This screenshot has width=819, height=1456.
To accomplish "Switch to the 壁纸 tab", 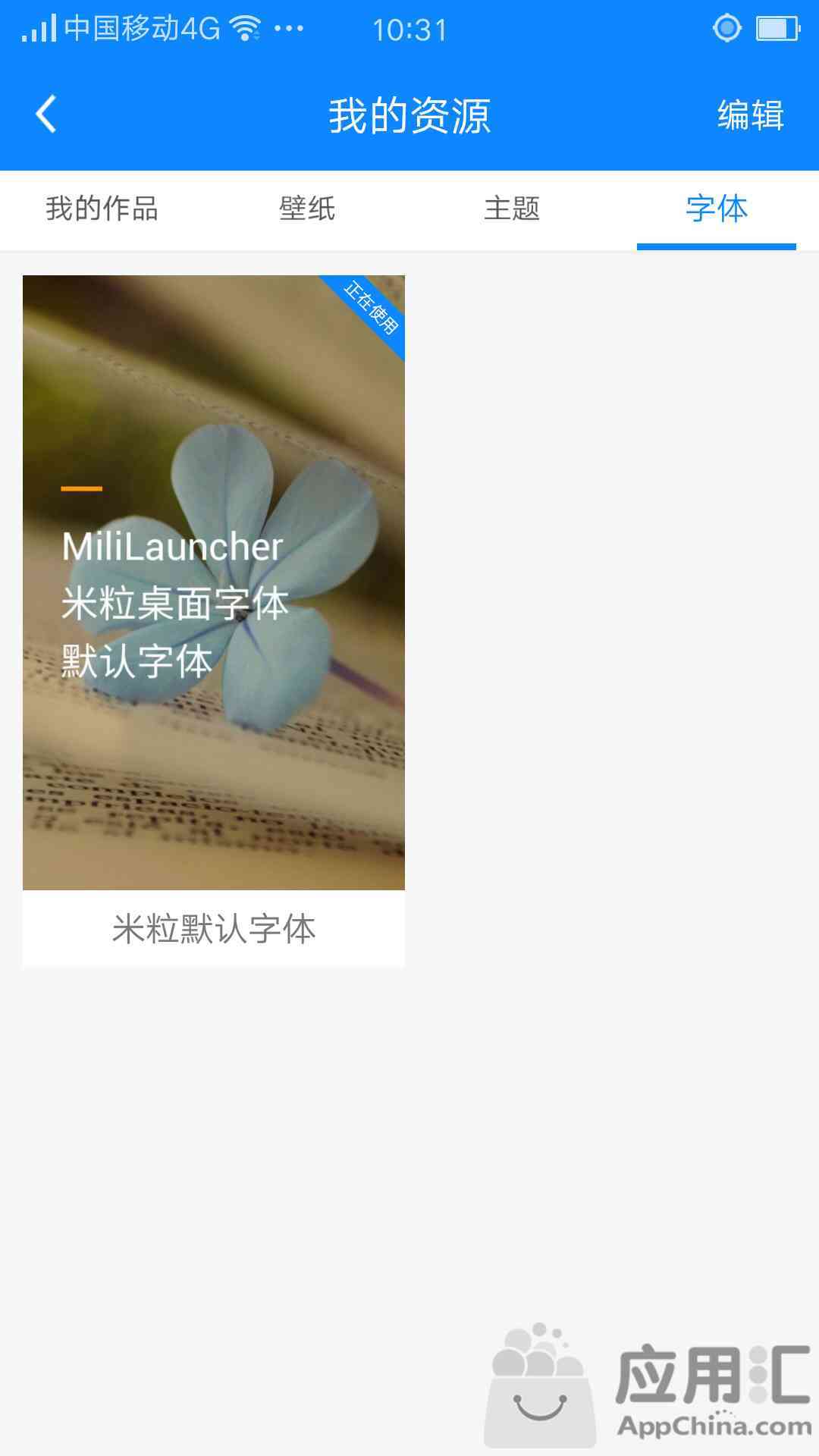I will pyautogui.click(x=307, y=209).
